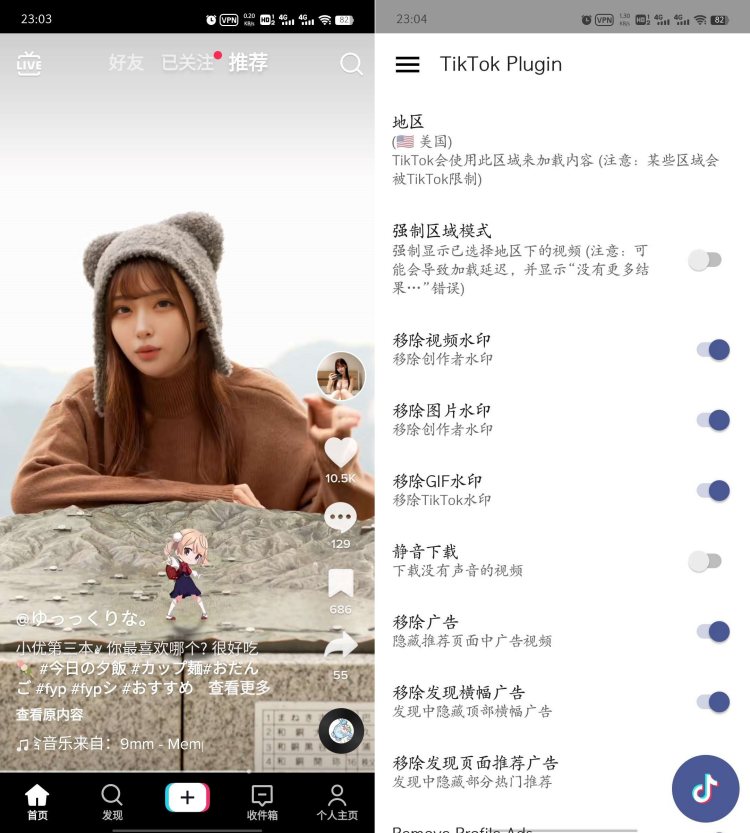The image size is (750, 833).
Task: Bookmark this video
Action: pos(341,584)
